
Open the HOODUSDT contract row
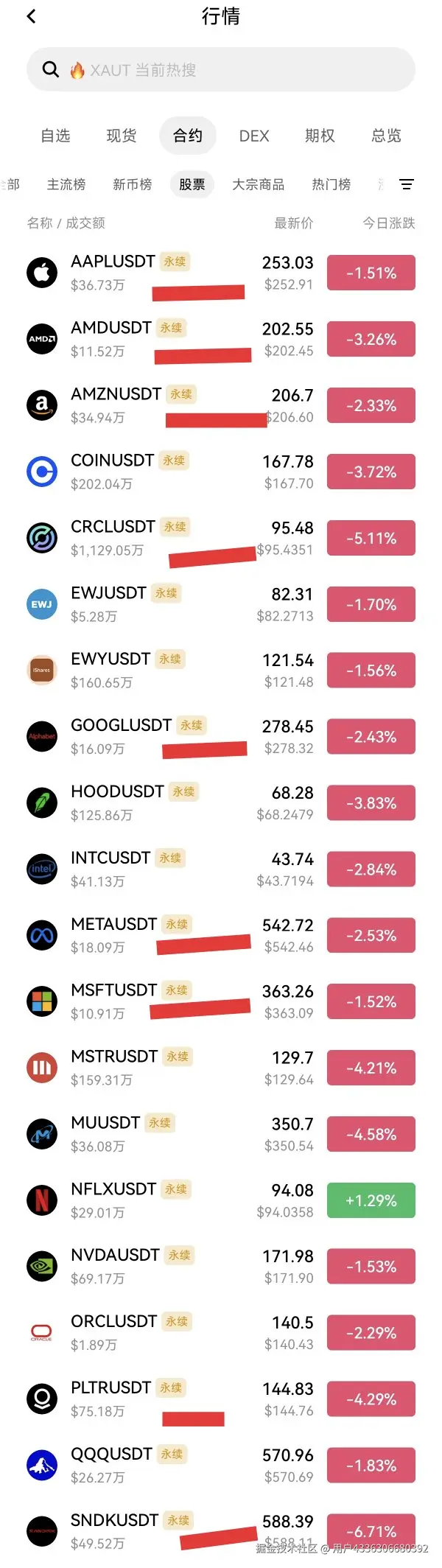pyautogui.click(x=117, y=792)
